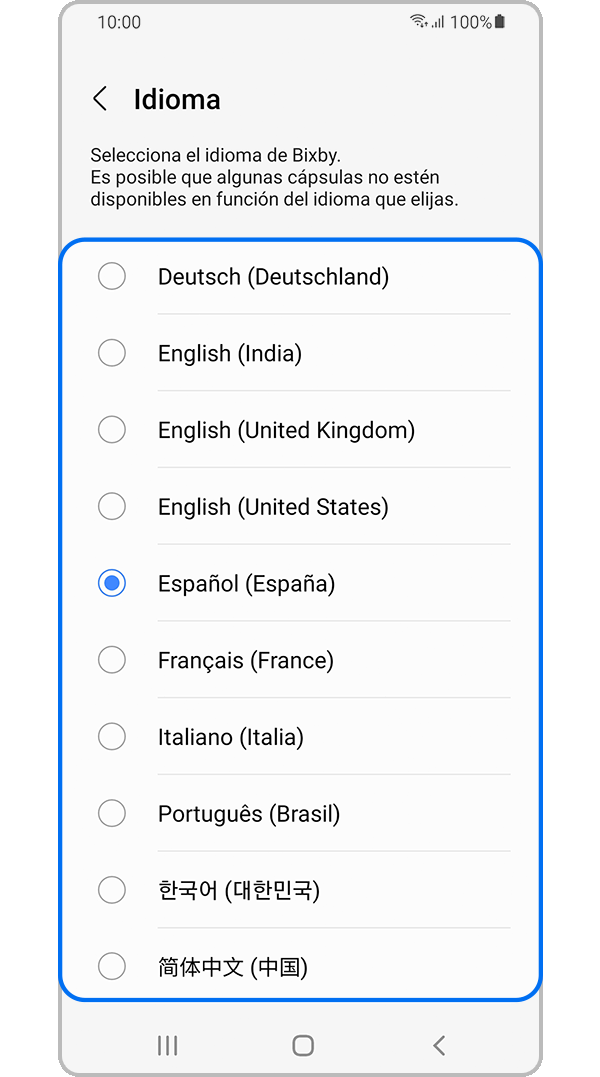
Task: Pick English (United States)
Action: [x=112, y=507]
